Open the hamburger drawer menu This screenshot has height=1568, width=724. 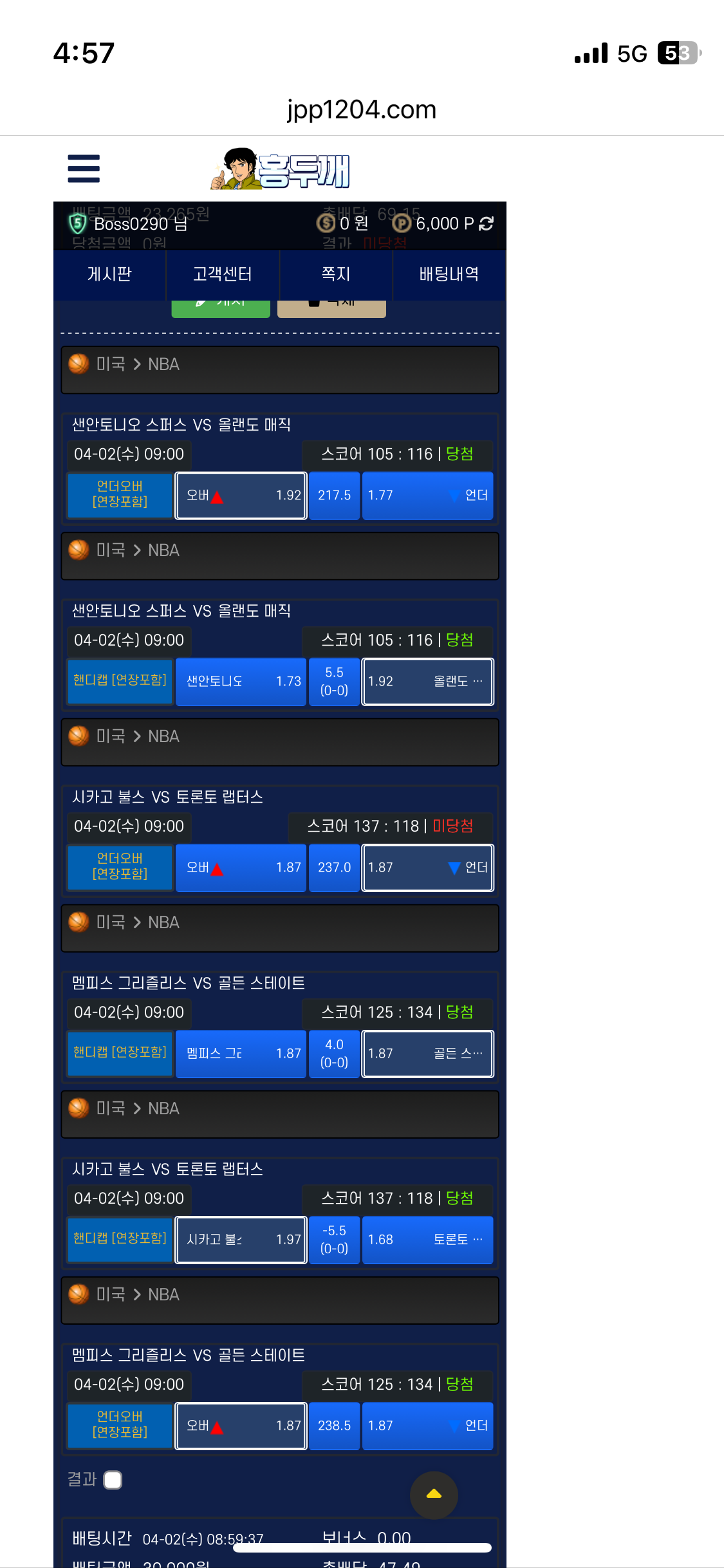[84, 169]
